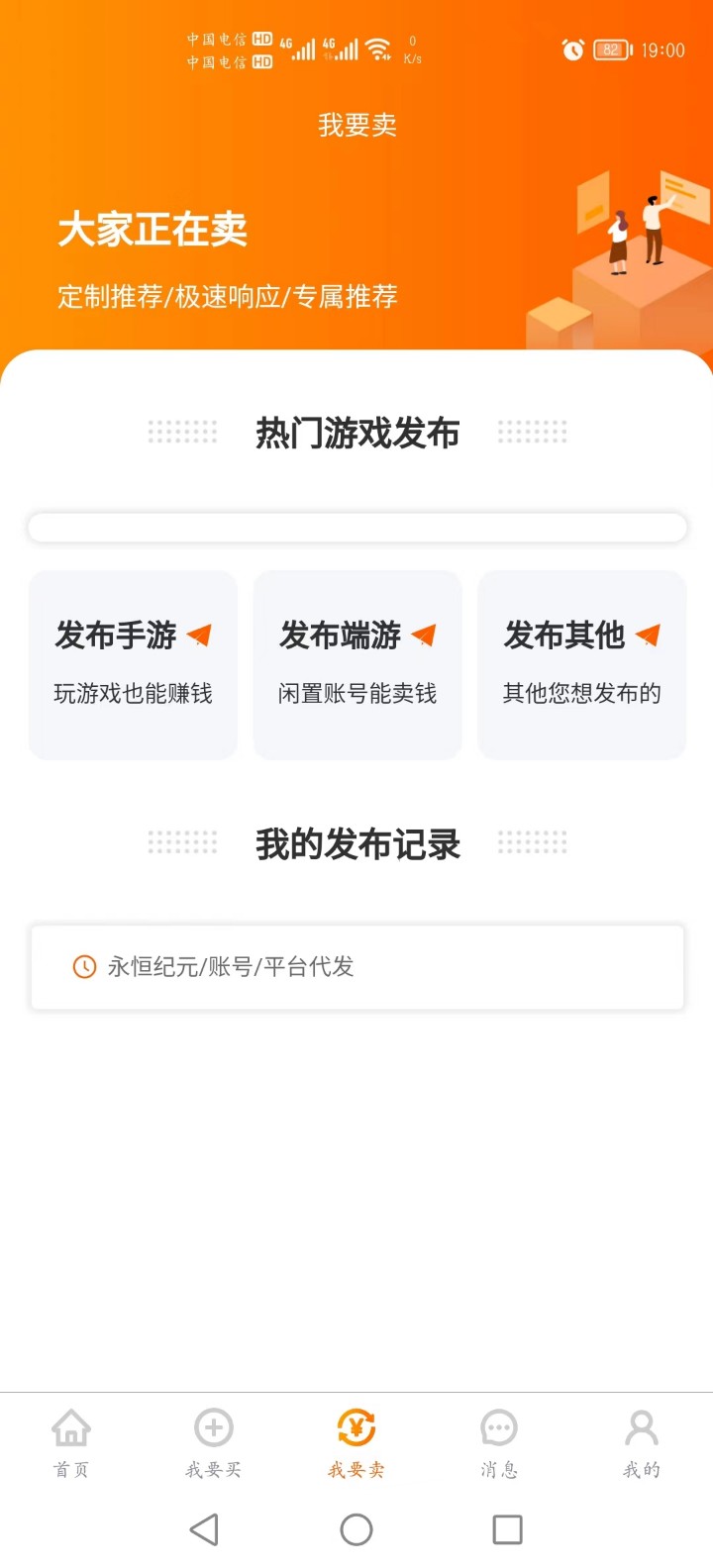Go back with the system back button
Image resolution: width=713 pixels, height=1568 pixels.
click(x=205, y=1529)
